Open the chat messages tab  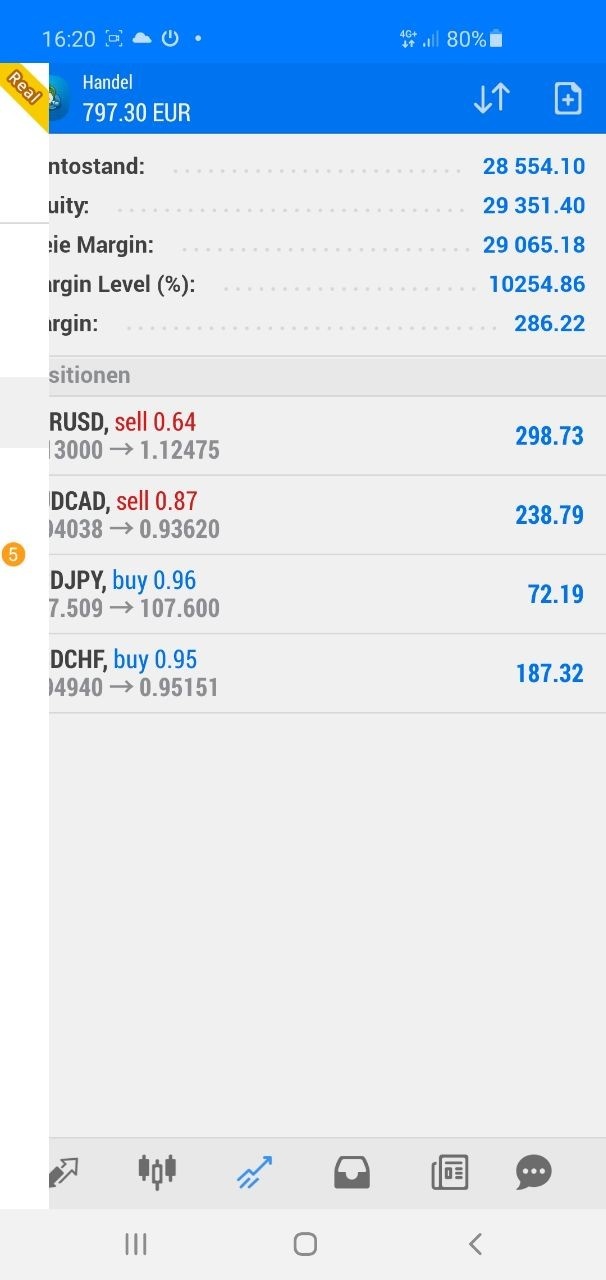pyautogui.click(x=534, y=1171)
